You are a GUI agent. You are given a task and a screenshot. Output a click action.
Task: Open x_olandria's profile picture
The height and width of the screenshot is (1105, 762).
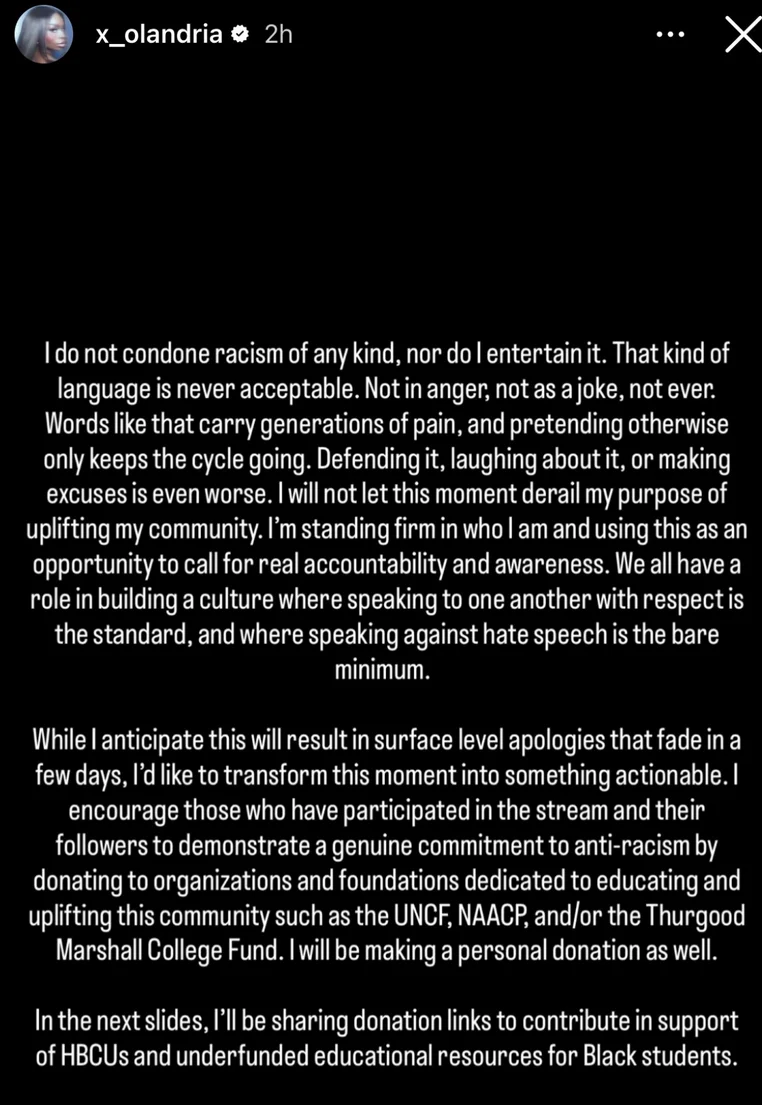43,34
